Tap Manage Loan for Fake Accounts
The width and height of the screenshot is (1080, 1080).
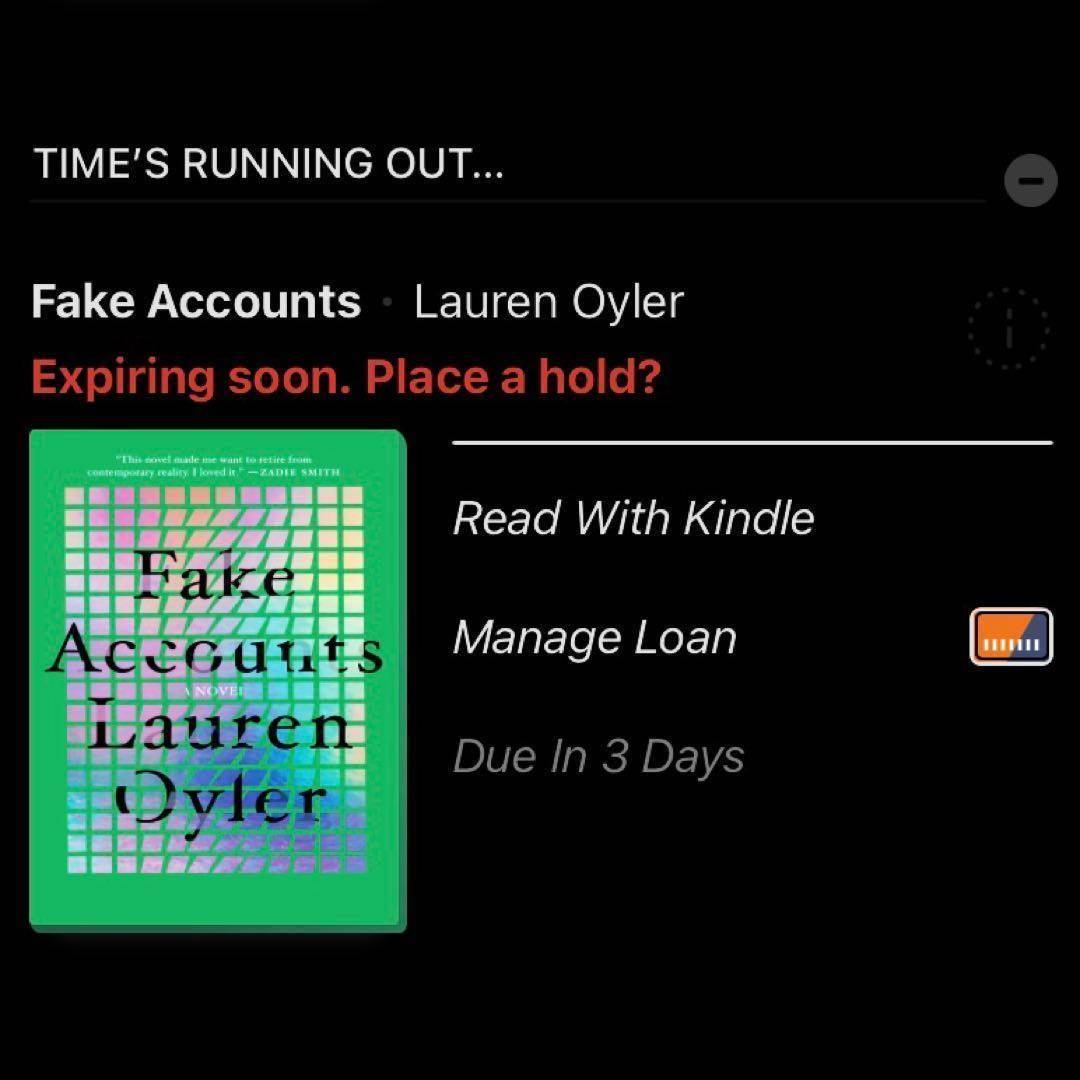coord(594,638)
